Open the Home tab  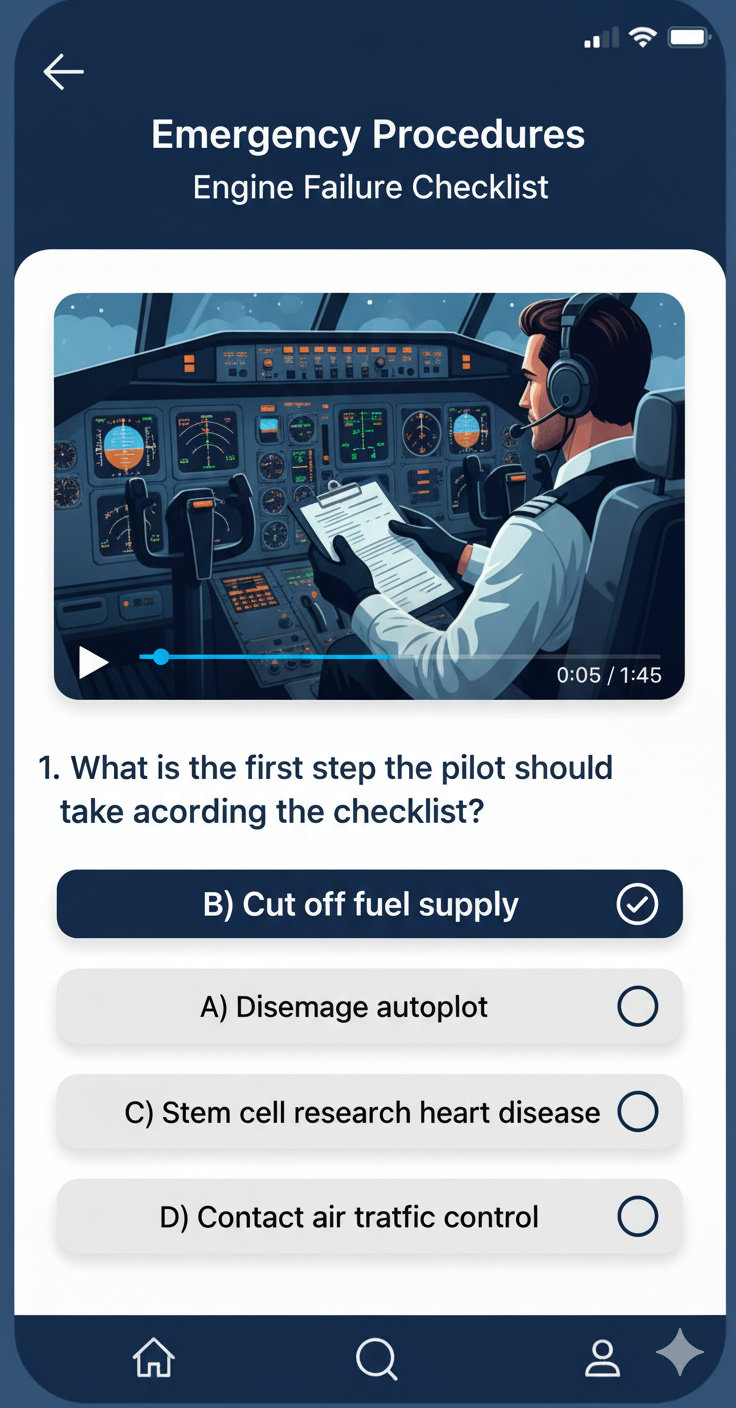(x=154, y=1358)
